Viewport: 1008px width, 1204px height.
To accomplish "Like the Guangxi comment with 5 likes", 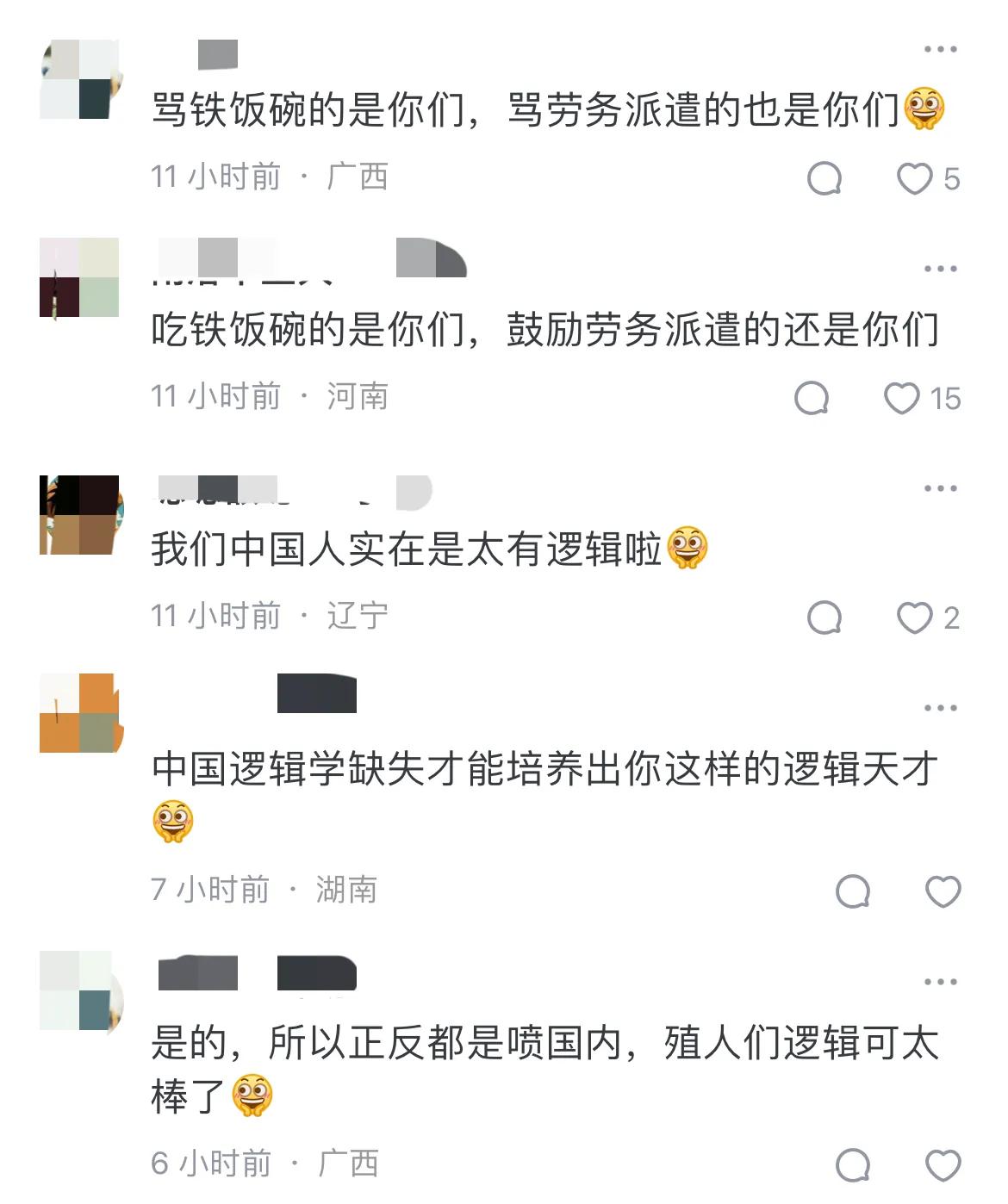I will 914,179.
